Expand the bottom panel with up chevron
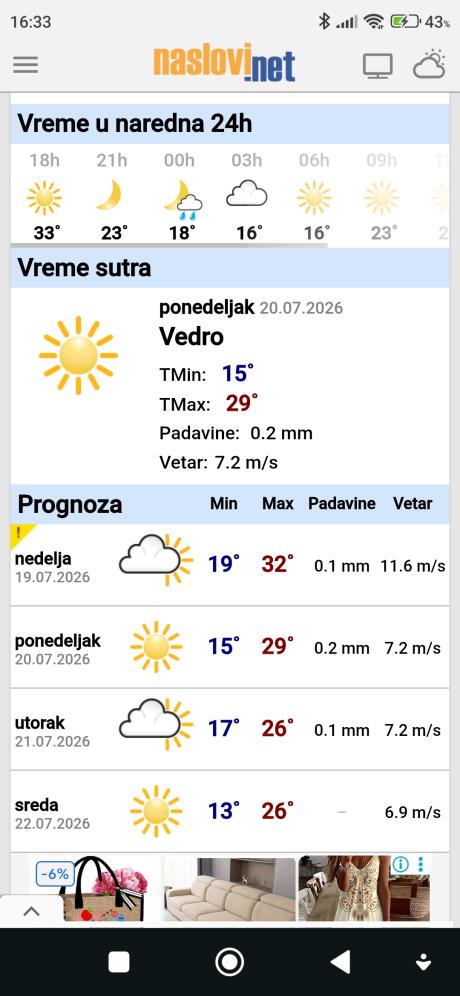The width and height of the screenshot is (460, 996). click(31, 911)
